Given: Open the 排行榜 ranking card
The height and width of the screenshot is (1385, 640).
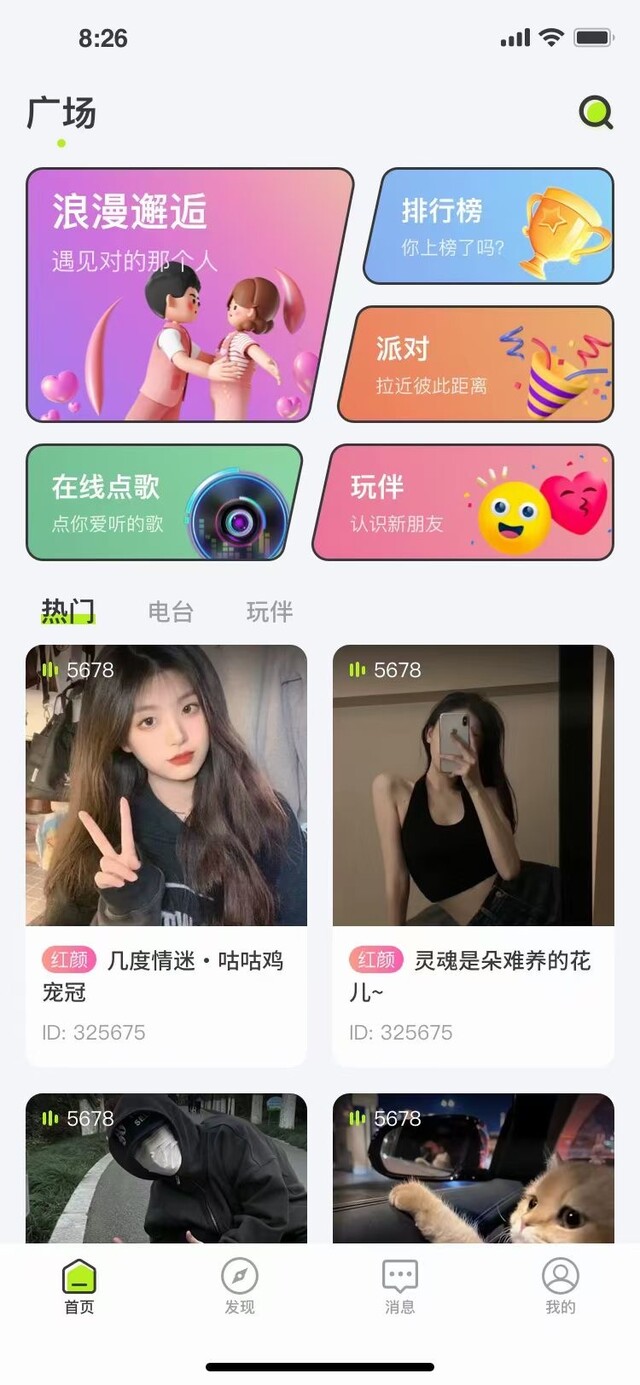Looking at the screenshot, I should coord(488,227).
